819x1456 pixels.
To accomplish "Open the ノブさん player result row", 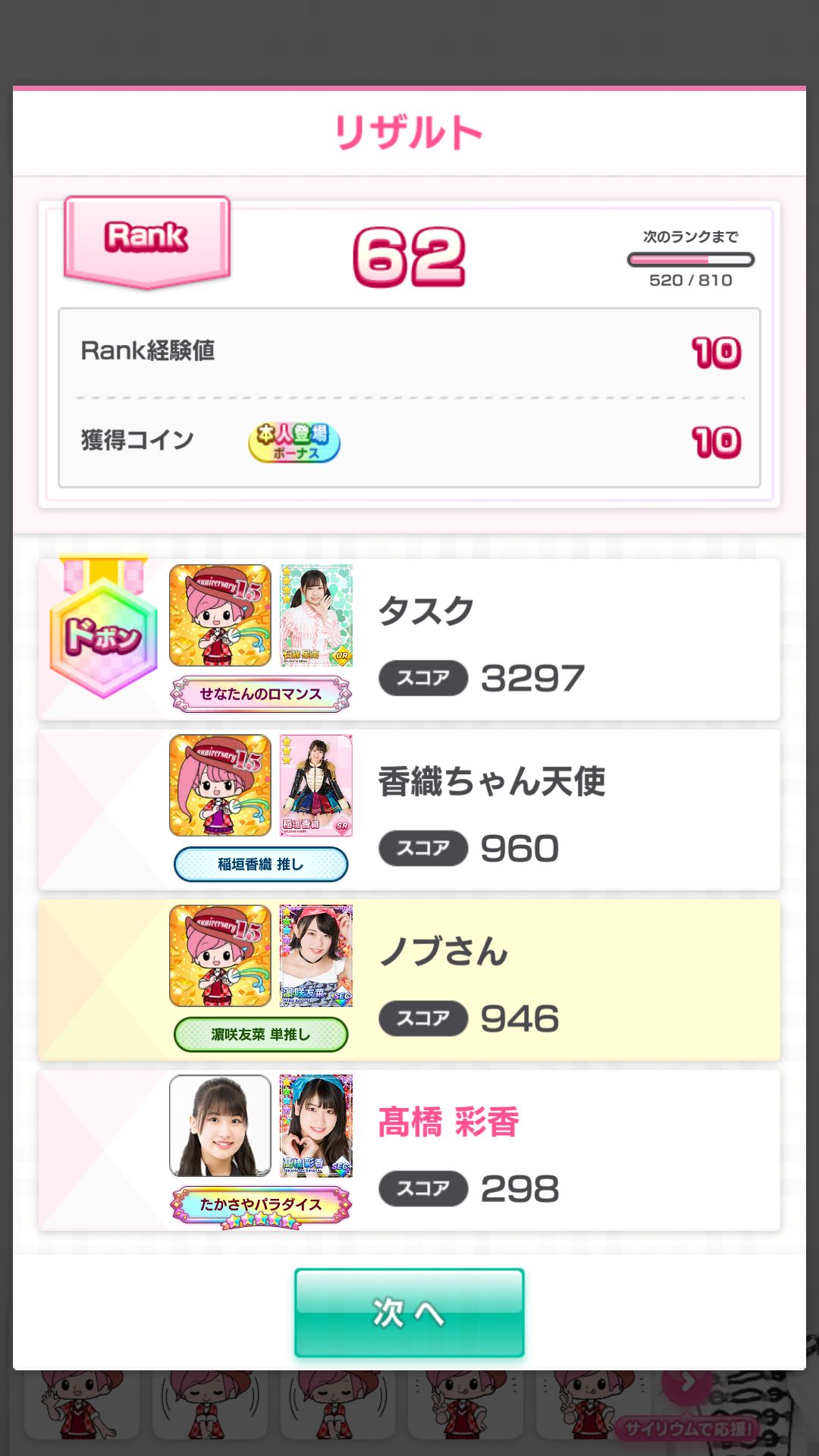I will (x=409, y=980).
